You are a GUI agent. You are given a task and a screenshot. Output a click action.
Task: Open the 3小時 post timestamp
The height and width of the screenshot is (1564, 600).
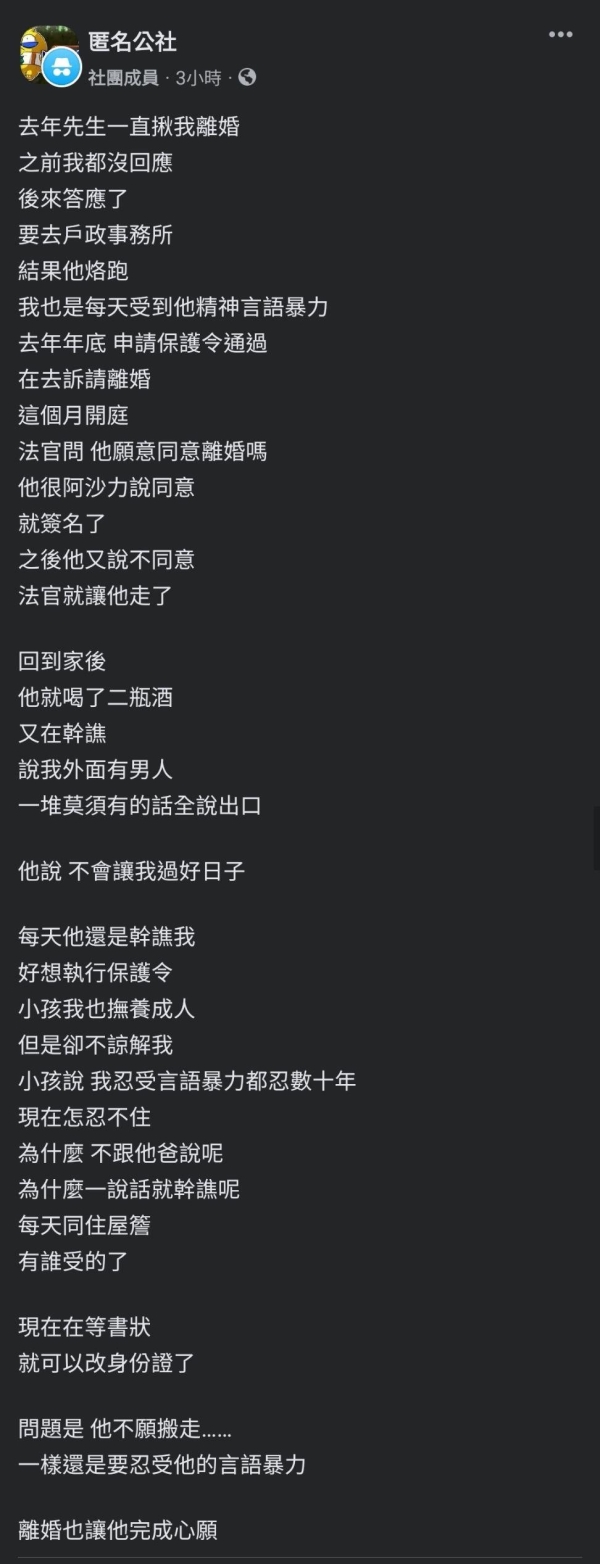point(198,78)
